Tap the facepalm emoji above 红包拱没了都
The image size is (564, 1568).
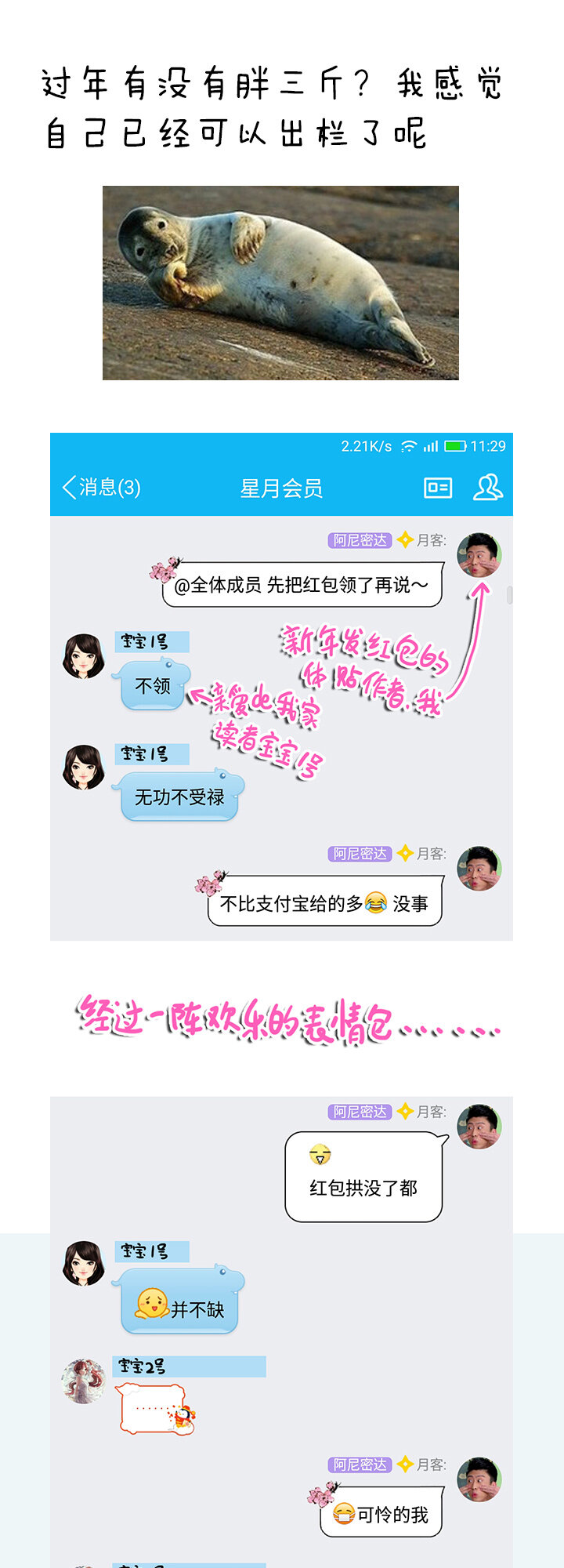(321, 1155)
